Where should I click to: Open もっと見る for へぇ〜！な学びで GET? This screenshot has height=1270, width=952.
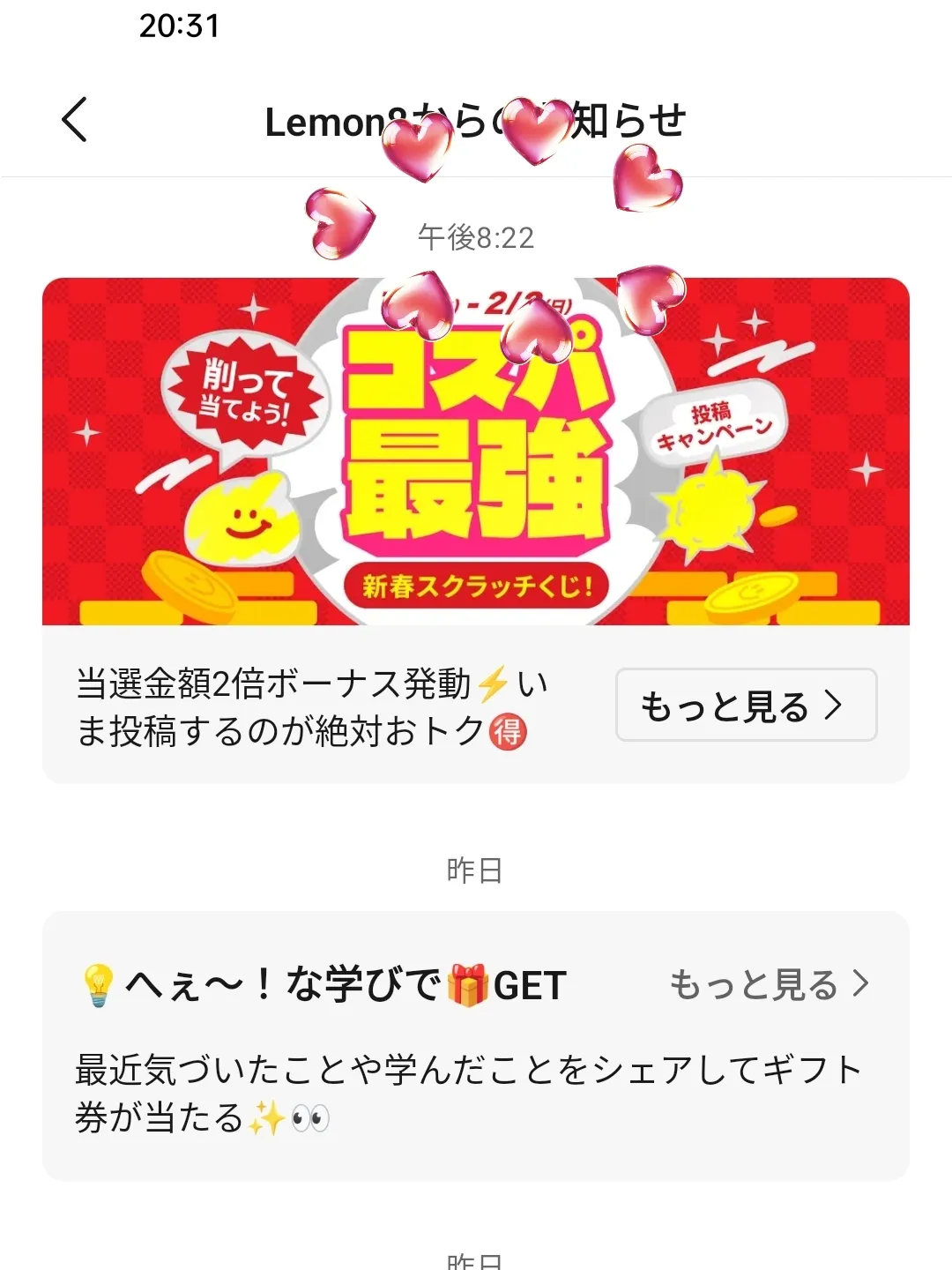[x=769, y=984]
